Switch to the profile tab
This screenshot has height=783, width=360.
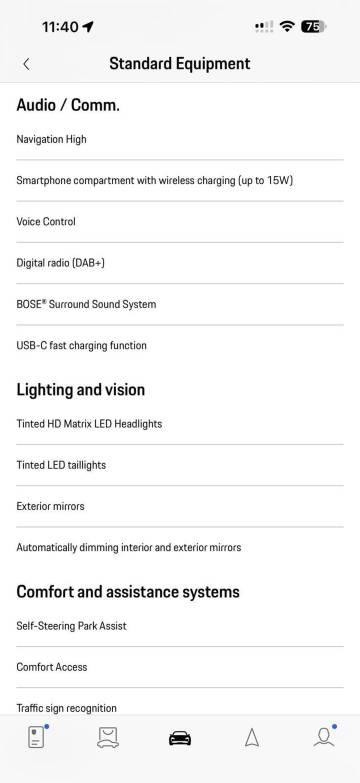324,737
